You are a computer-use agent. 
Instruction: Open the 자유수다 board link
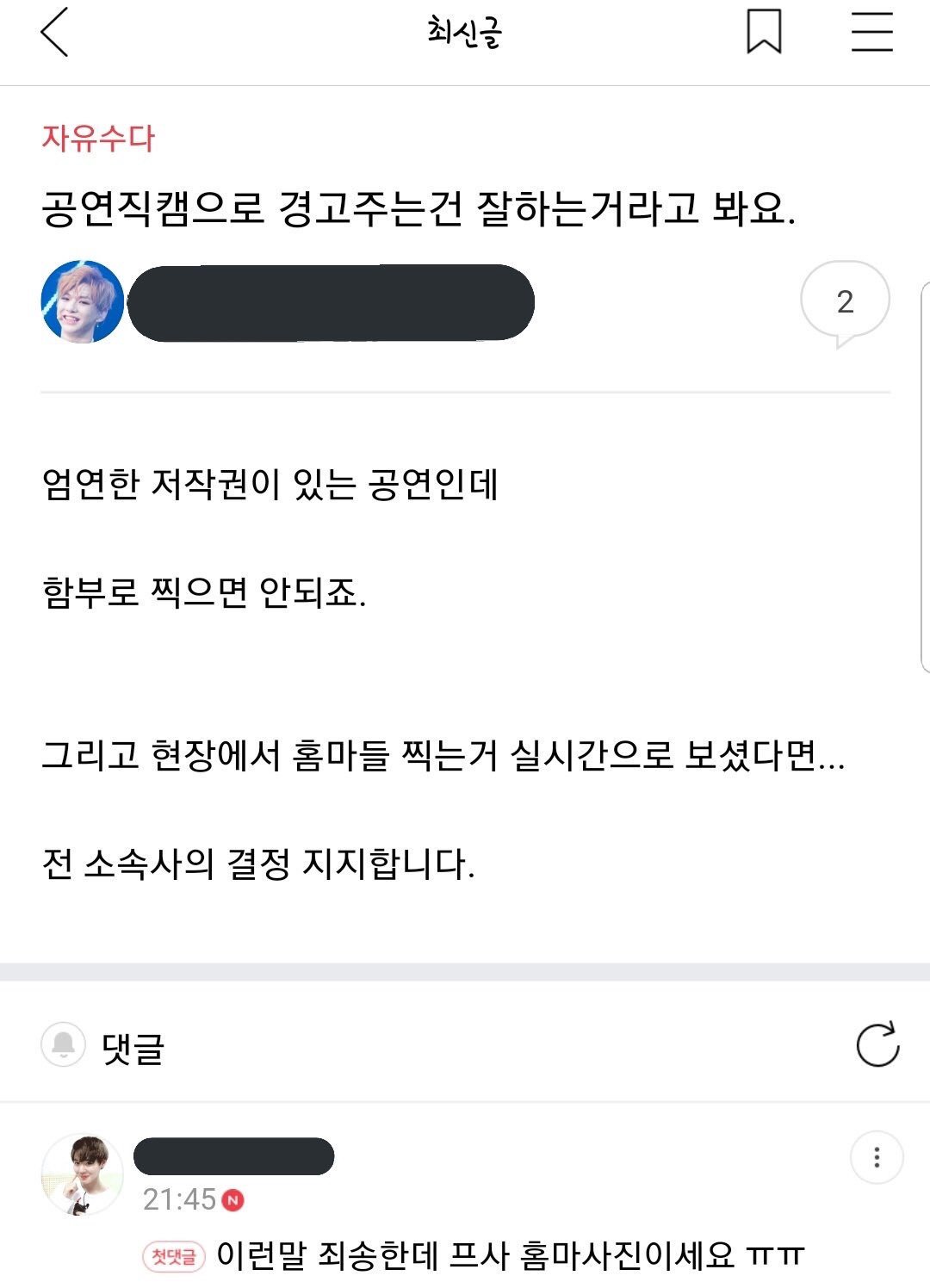click(98, 139)
